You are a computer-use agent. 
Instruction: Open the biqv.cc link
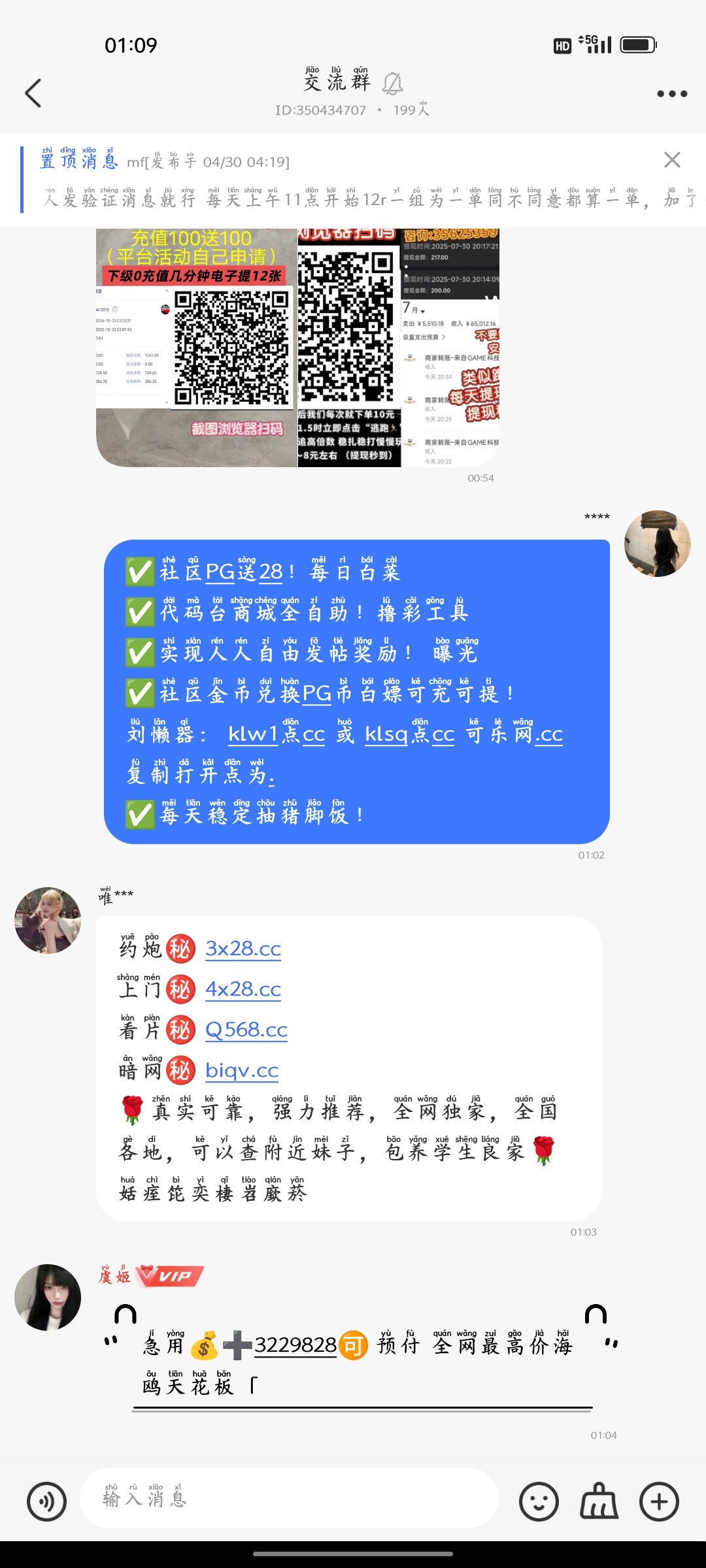point(241,1070)
